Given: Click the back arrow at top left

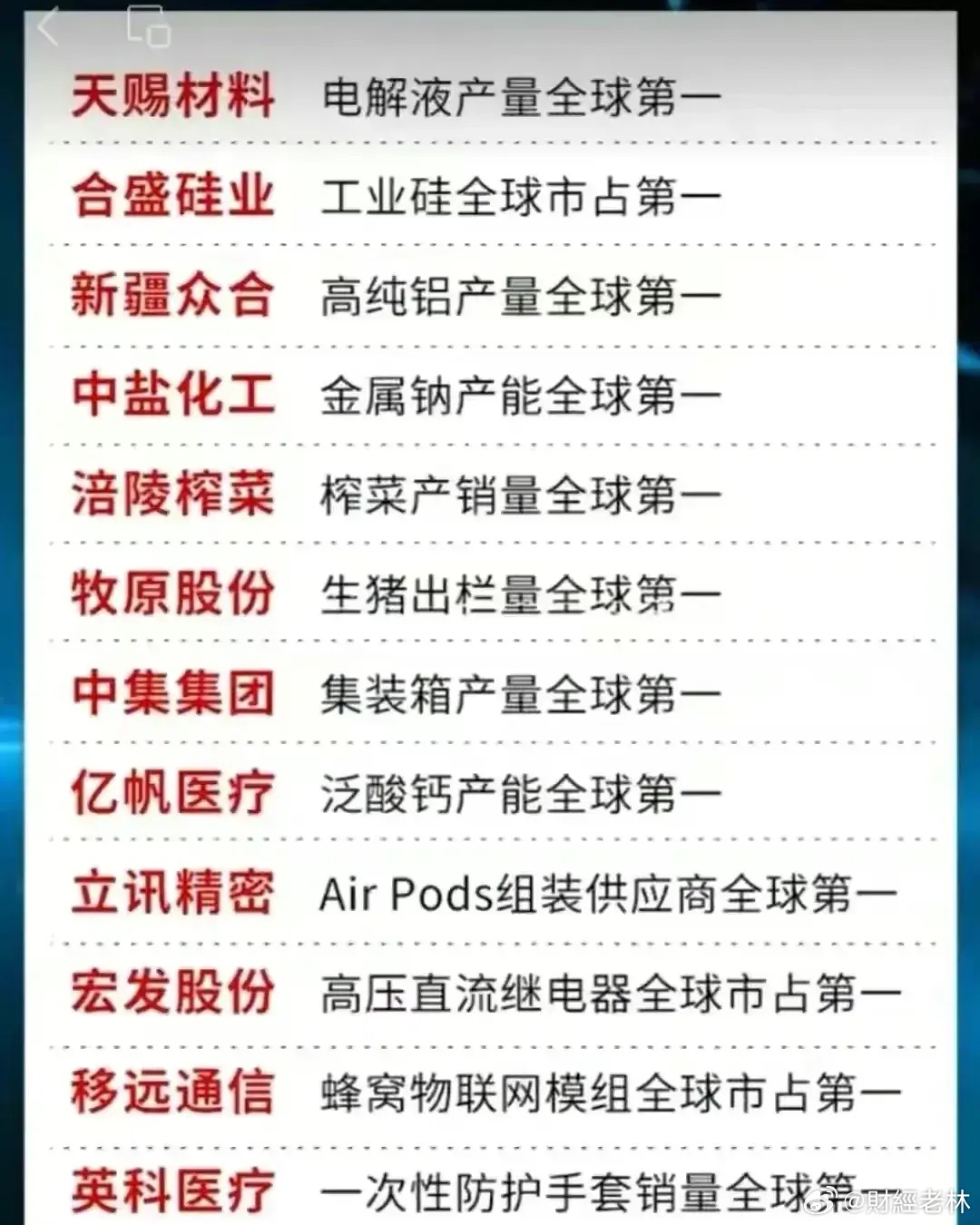Looking at the screenshot, I should (45, 27).
